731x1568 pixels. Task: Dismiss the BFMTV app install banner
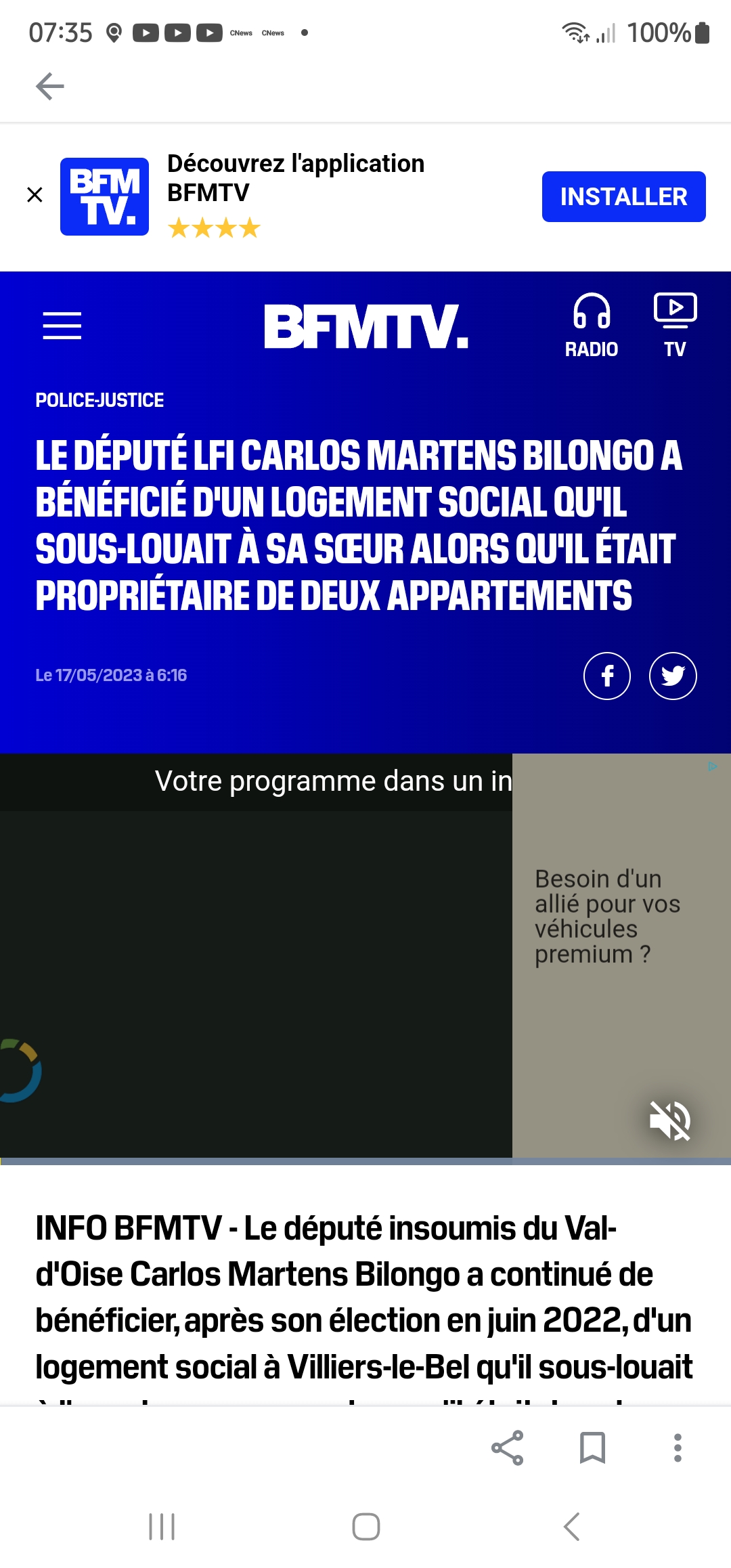click(x=35, y=195)
